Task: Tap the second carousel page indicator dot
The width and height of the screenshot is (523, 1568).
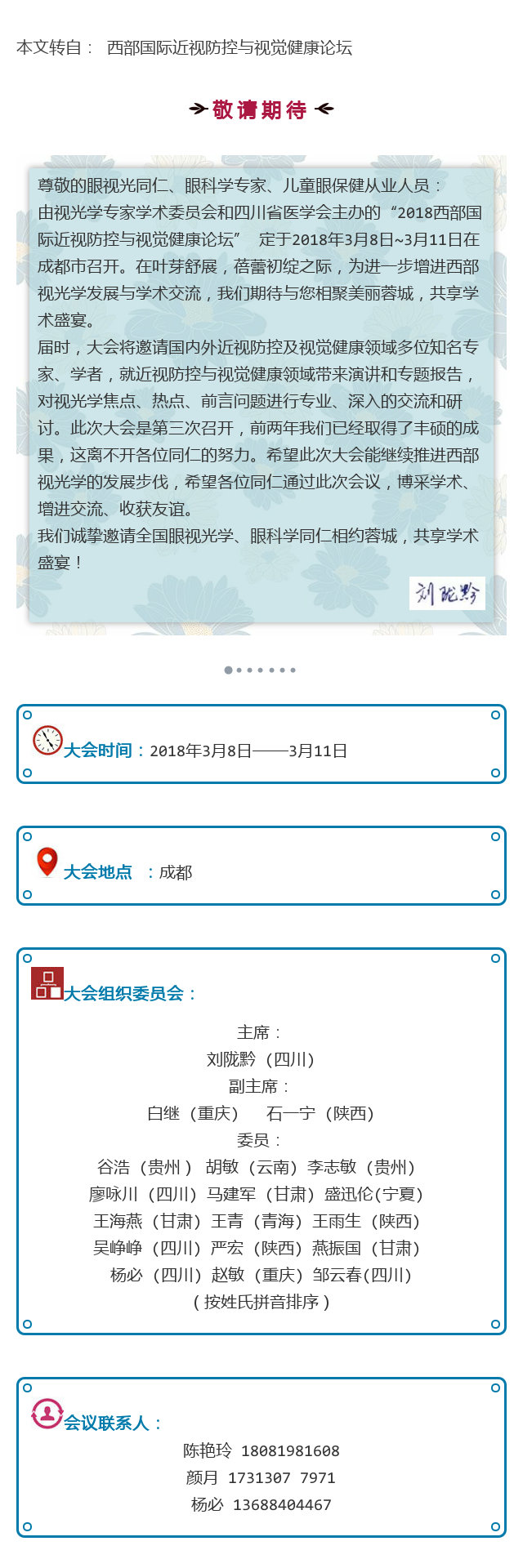Action: (239, 670)
